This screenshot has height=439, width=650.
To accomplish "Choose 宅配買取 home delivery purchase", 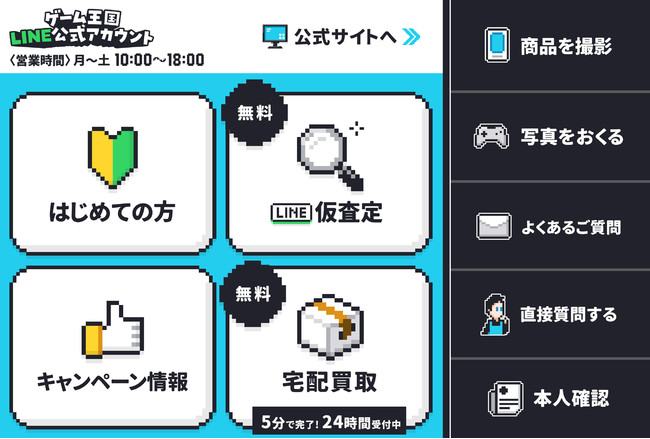I will (x=329, y=345).
